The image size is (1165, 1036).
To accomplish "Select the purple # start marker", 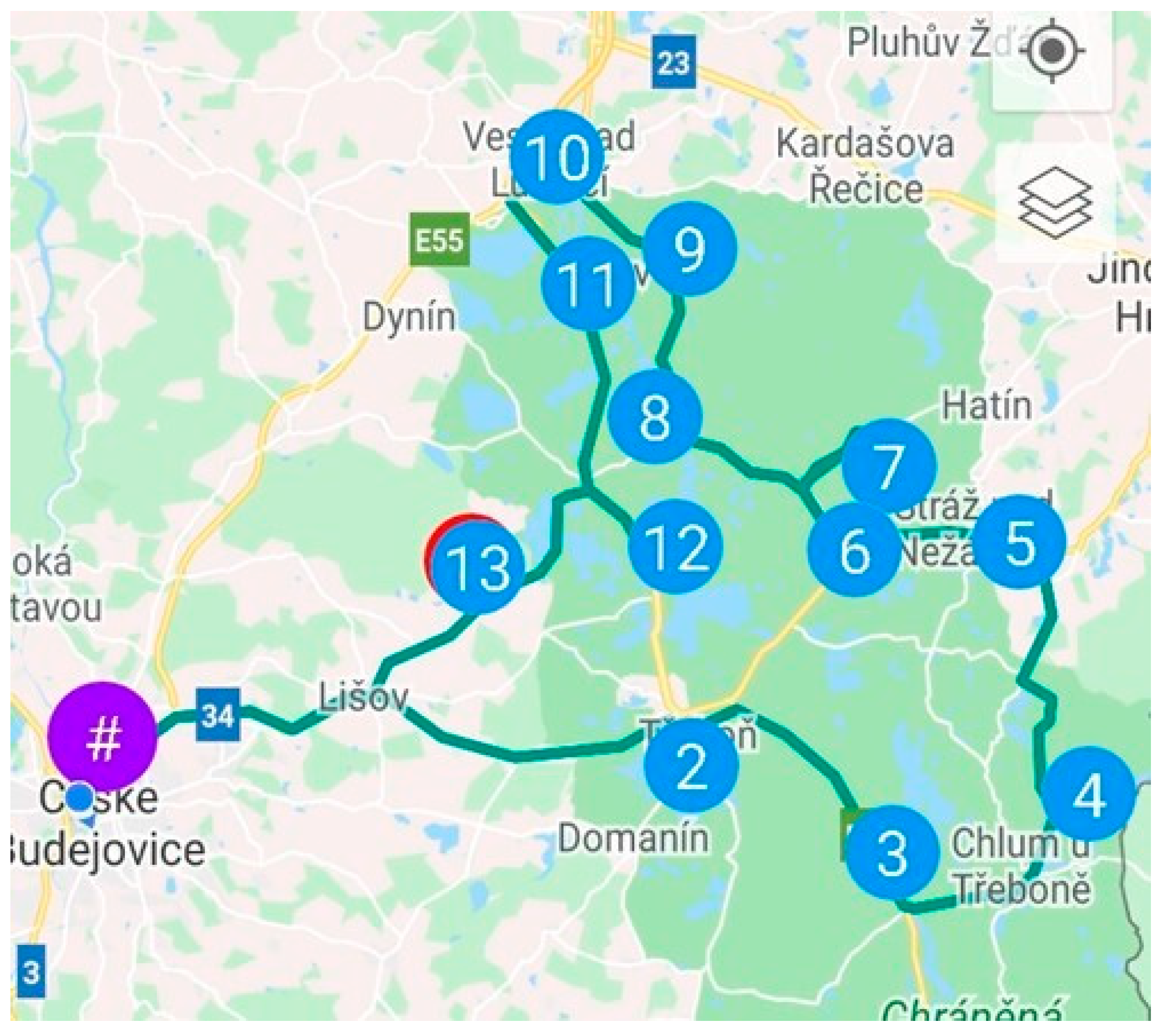I will (103, 736).
